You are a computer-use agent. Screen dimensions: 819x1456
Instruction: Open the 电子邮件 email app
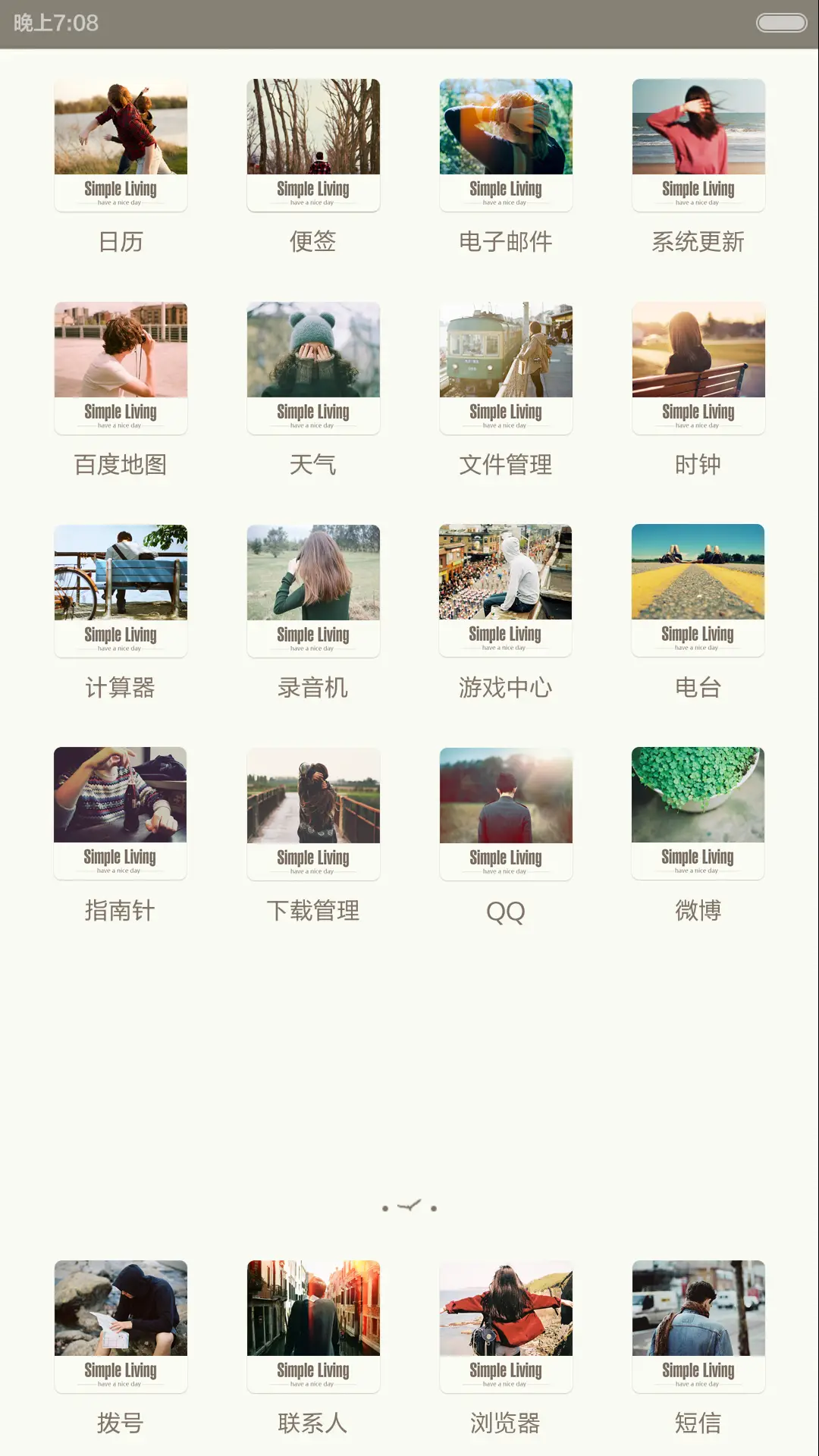(504, 144)
